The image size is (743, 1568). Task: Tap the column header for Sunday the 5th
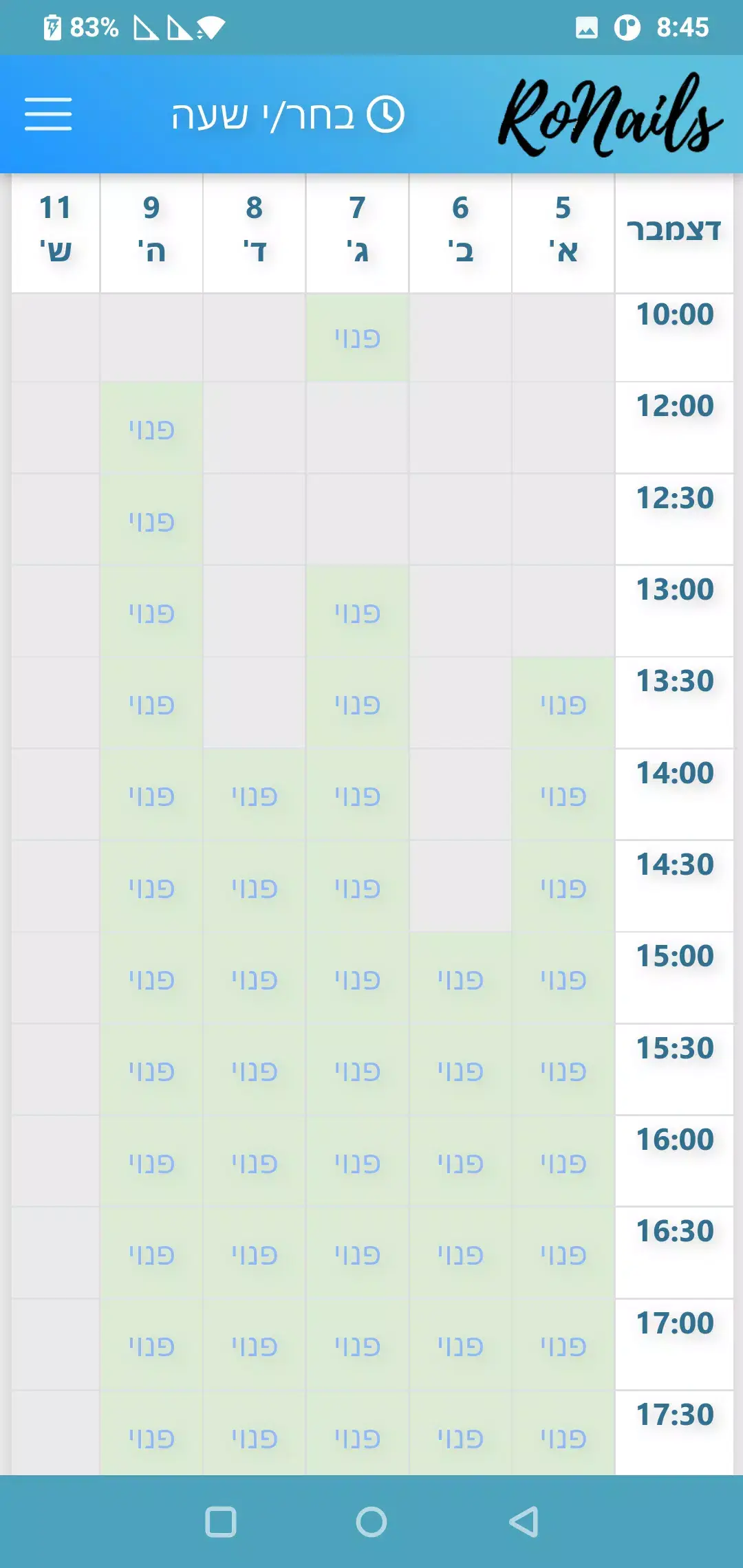tap(563, 230)
